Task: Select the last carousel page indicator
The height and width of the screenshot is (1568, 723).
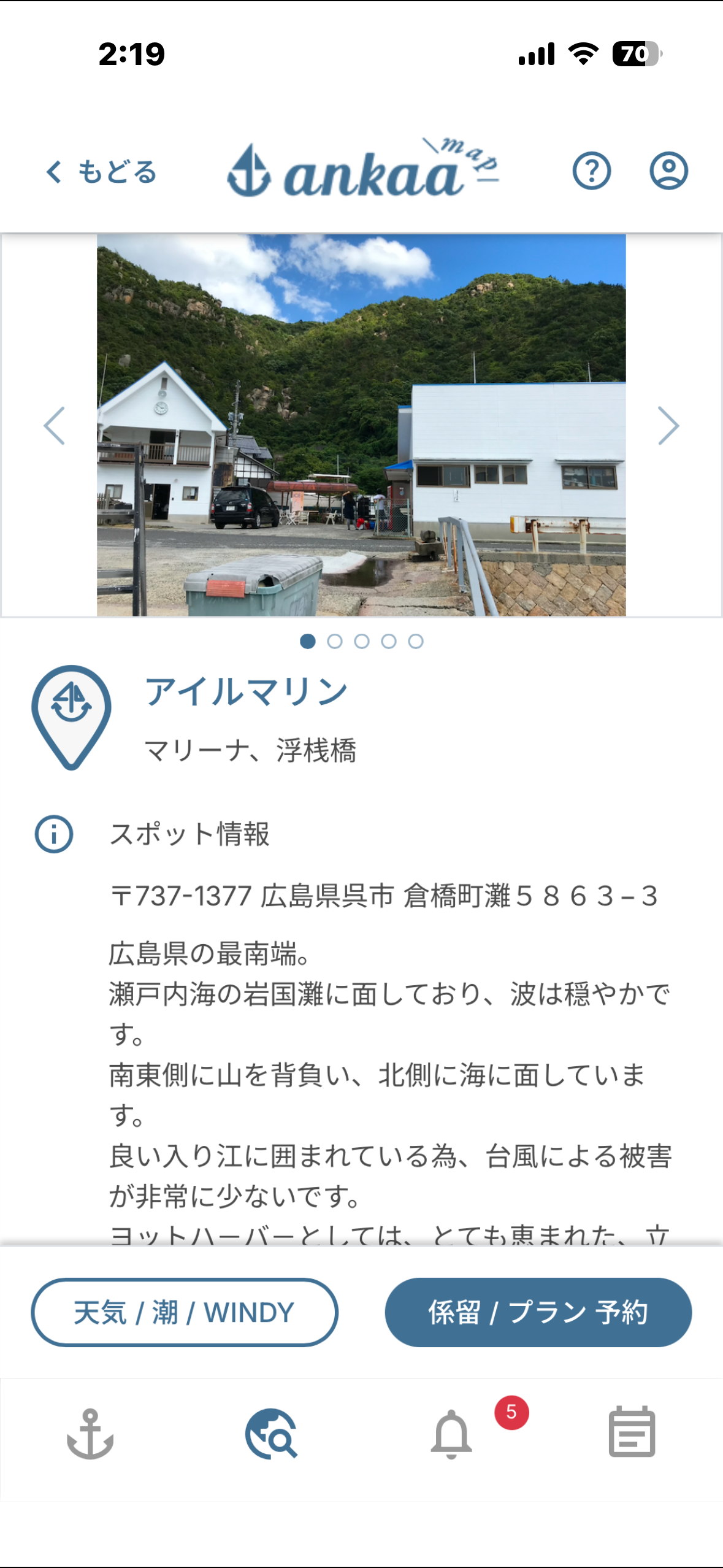Action: pos(416,641)
